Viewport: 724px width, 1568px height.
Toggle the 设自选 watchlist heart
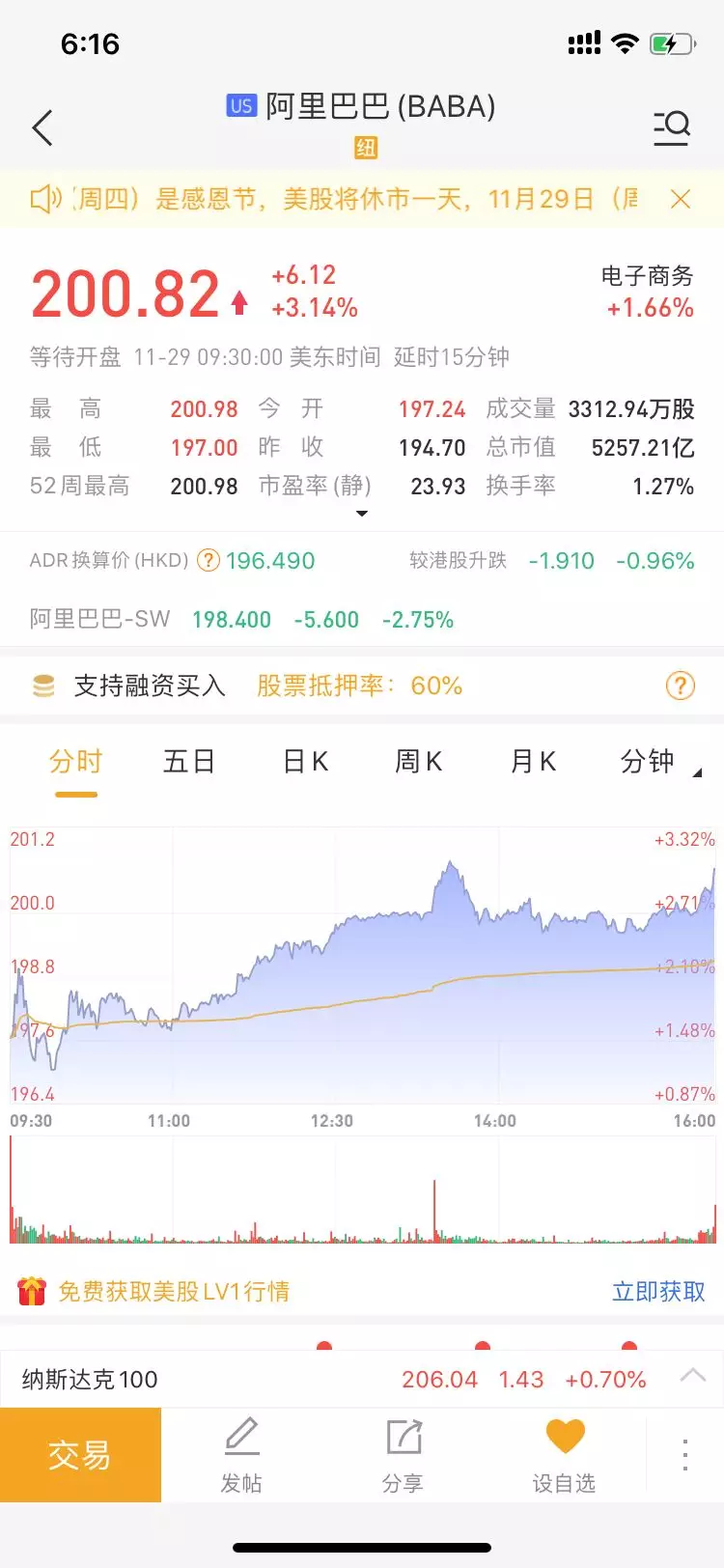tap(565, 1454)
